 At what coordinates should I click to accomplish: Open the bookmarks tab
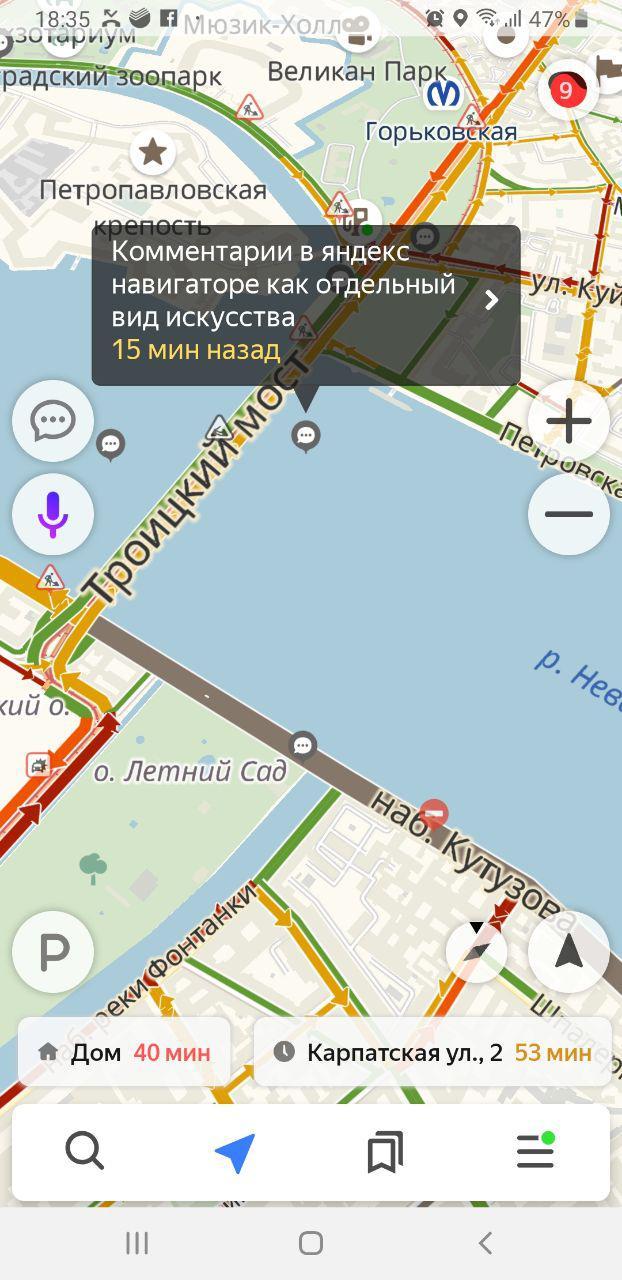385,1153
